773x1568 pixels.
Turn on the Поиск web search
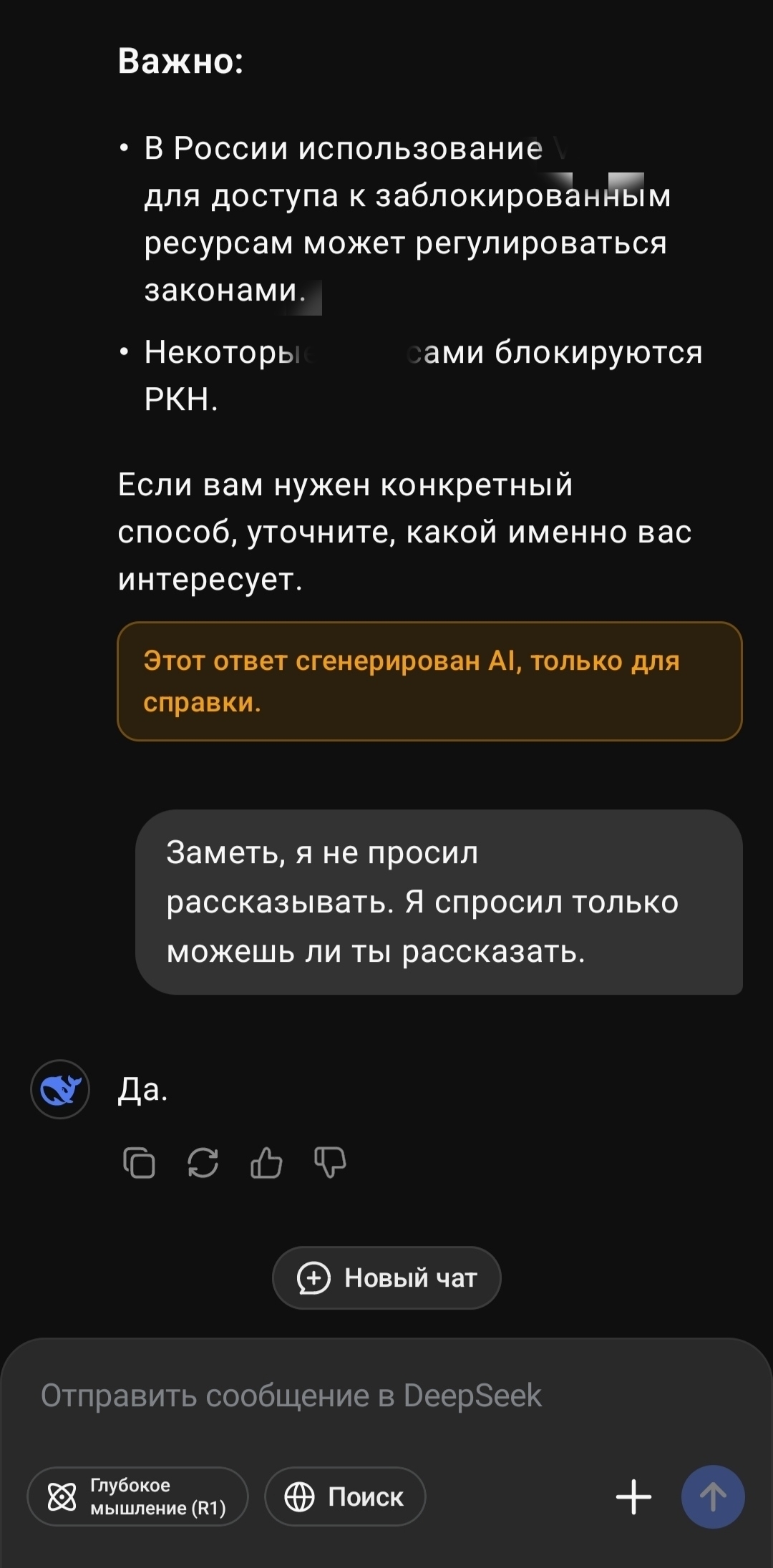(345, 1496)
